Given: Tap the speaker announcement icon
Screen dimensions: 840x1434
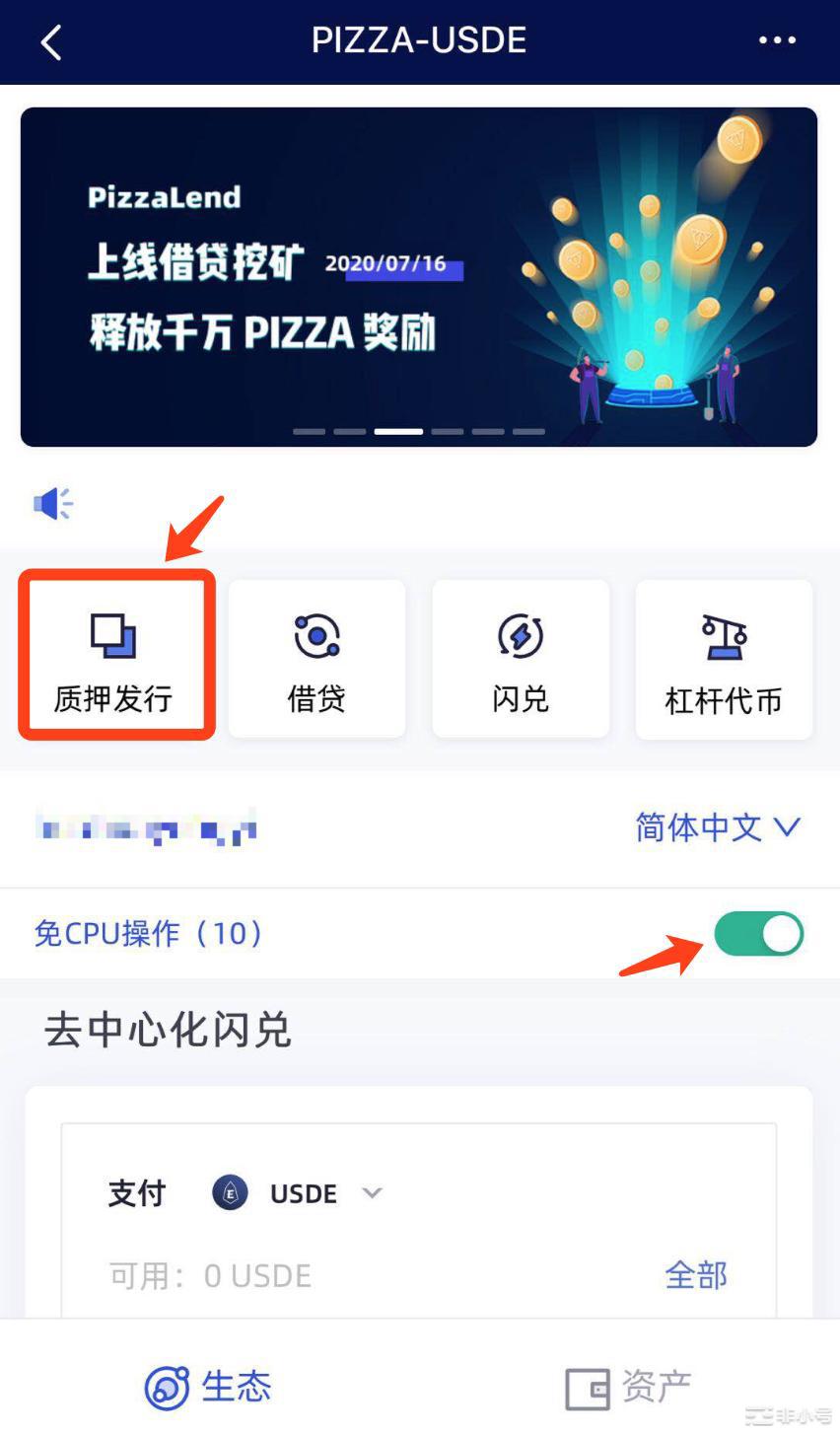Looking at the screenshot, I should point(53,504).
